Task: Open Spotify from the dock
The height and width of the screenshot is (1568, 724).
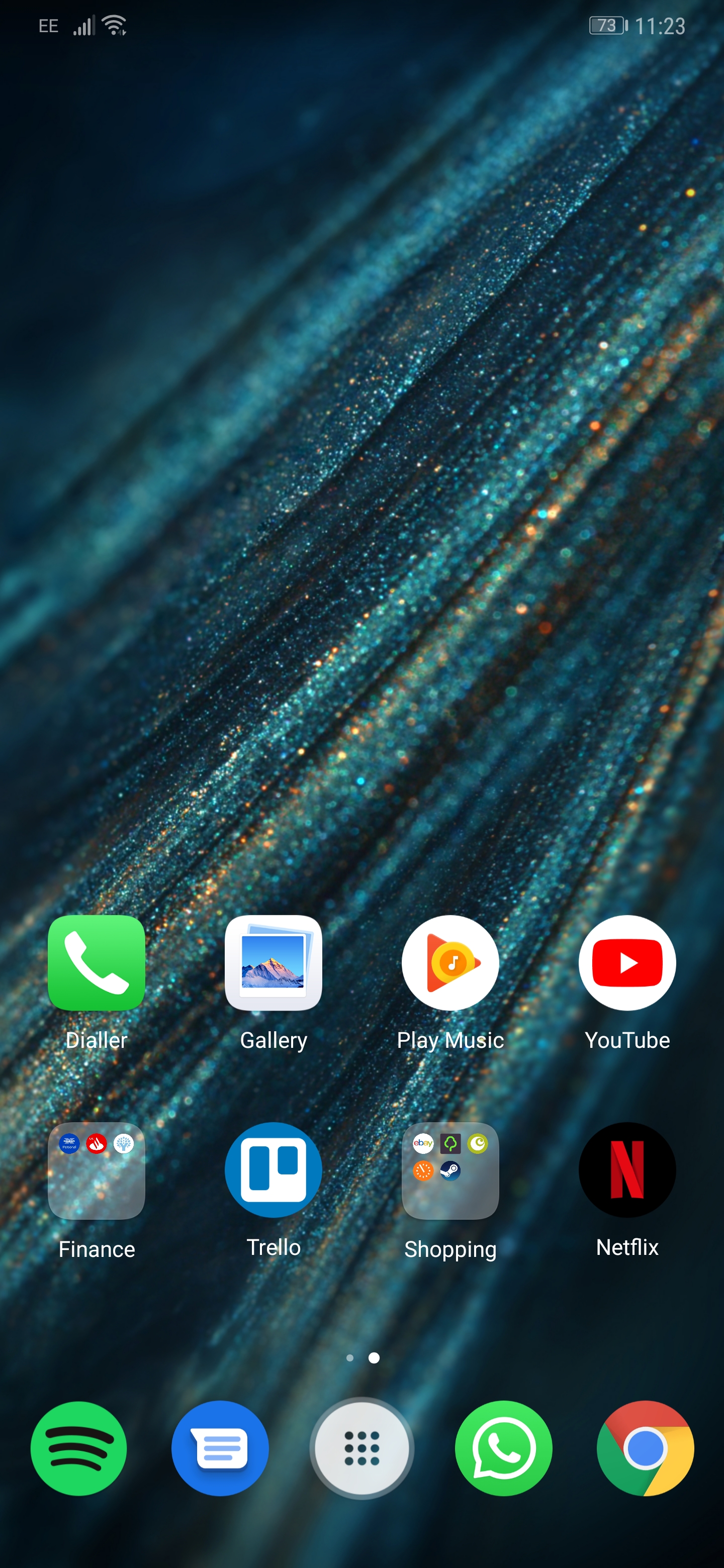Action: [78, 1448]
